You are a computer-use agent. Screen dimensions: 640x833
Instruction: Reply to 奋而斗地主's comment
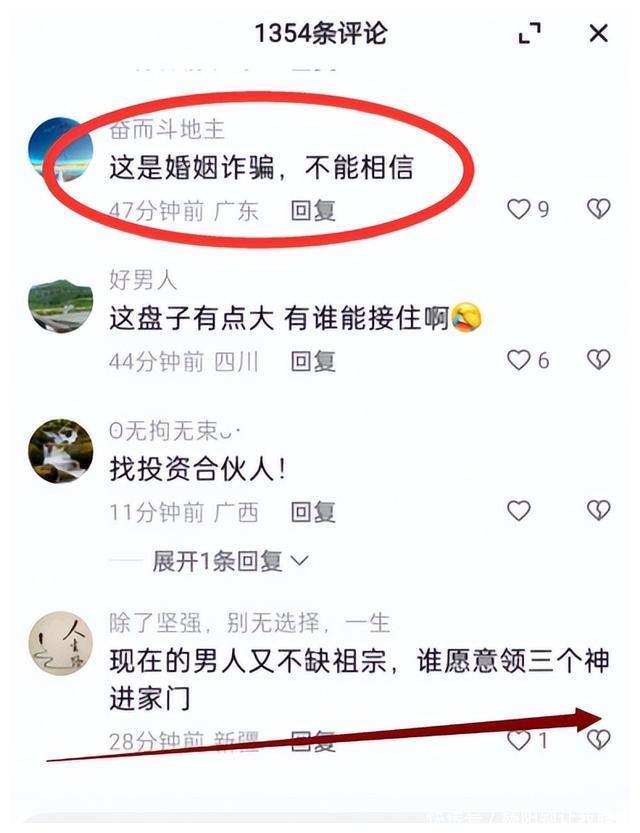tap(313, 211)
